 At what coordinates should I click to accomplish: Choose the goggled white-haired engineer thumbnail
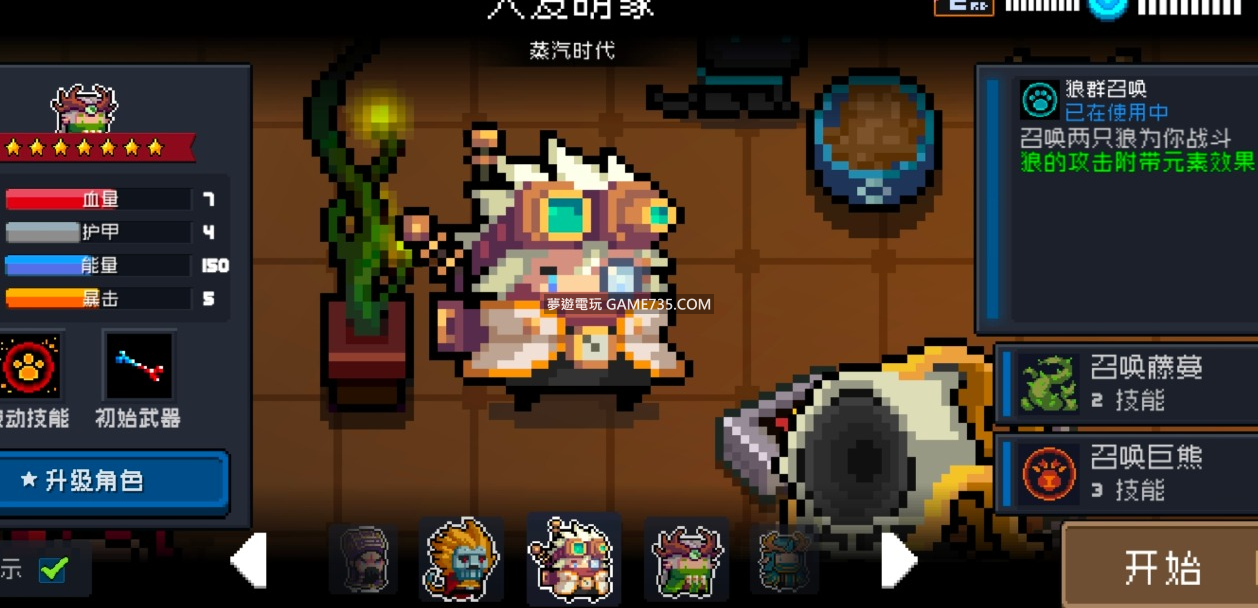coord(573,558)
